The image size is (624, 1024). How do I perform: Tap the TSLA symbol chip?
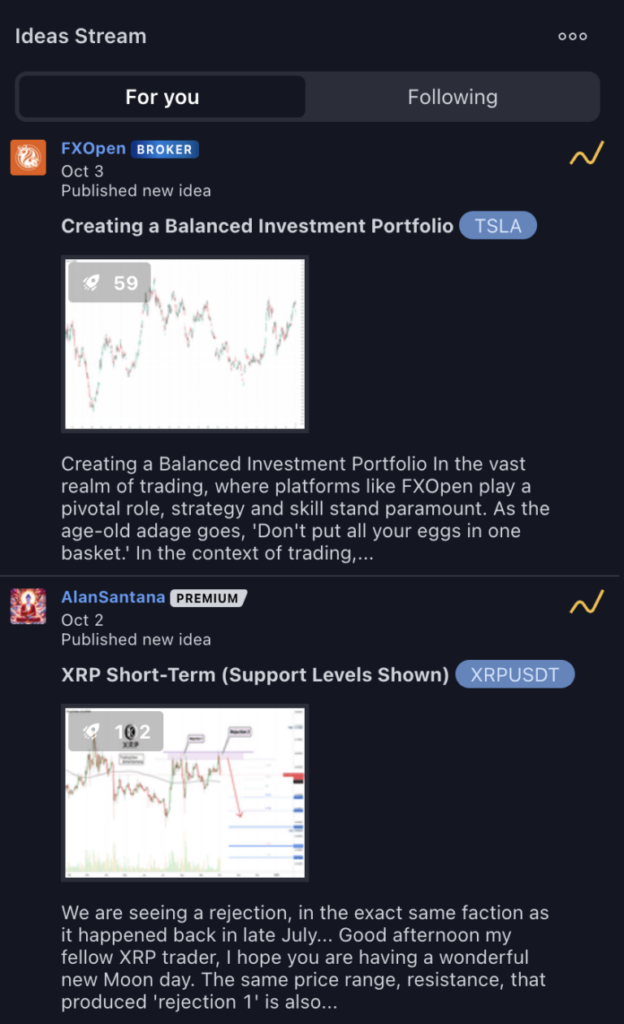(498, 226)
